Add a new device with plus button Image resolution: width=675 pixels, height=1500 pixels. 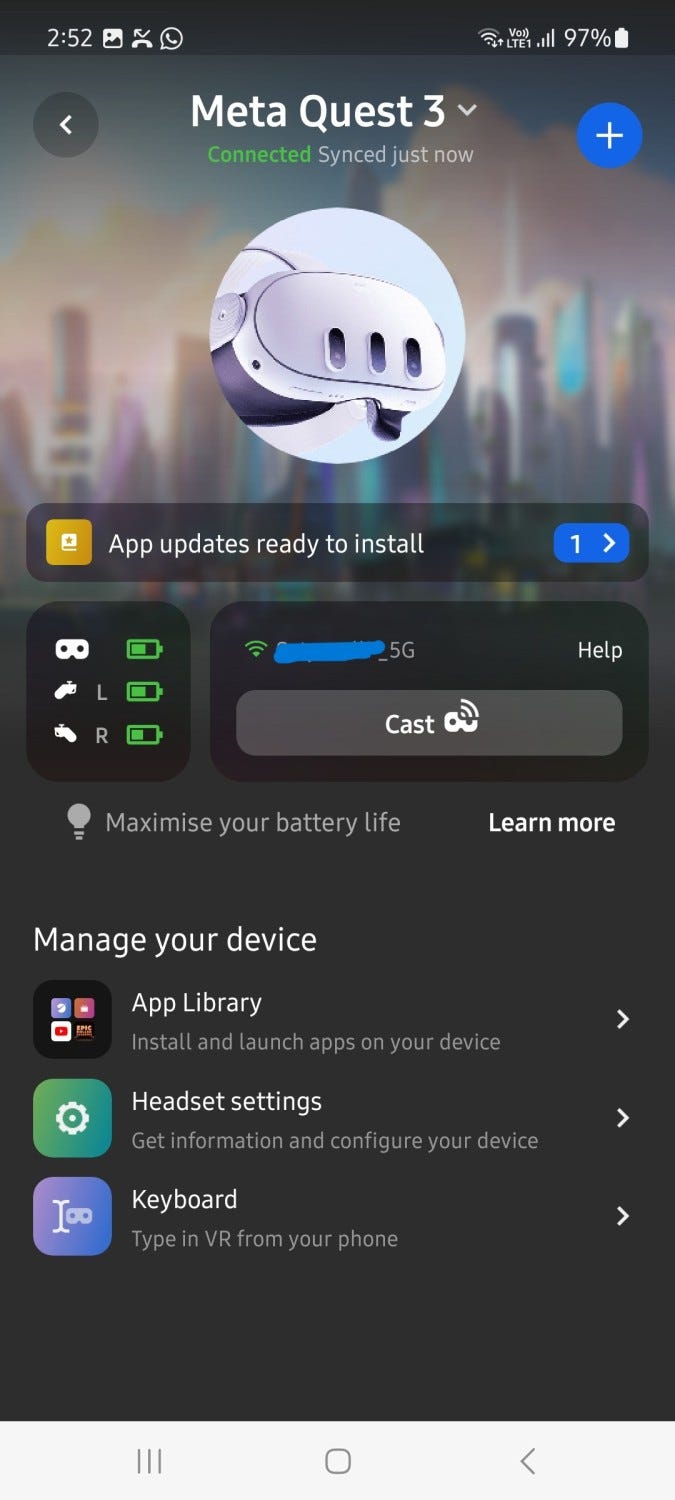point(609,135)
